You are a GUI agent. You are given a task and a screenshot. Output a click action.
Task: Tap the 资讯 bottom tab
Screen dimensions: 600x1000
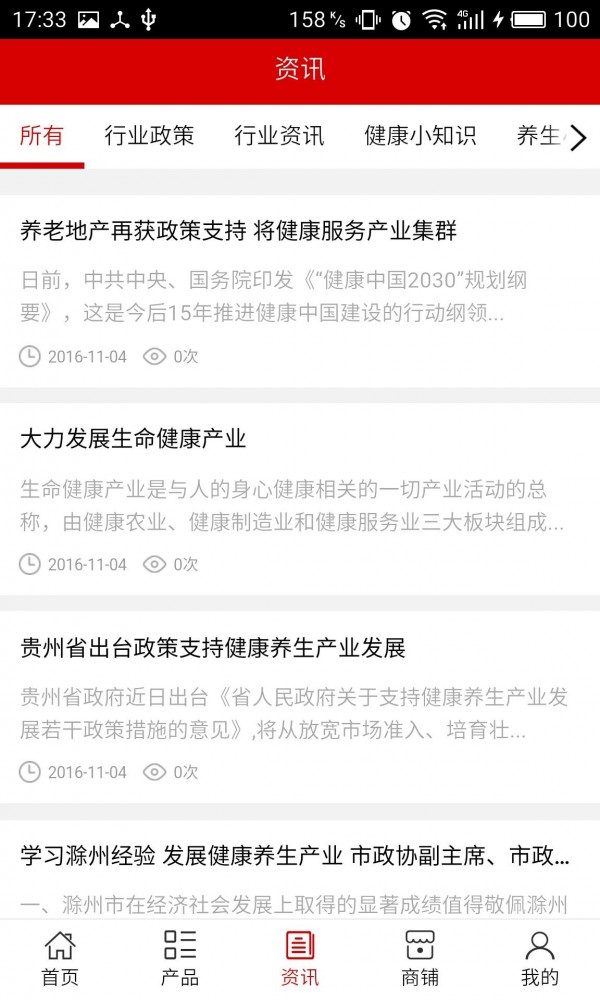coord(300,958)
